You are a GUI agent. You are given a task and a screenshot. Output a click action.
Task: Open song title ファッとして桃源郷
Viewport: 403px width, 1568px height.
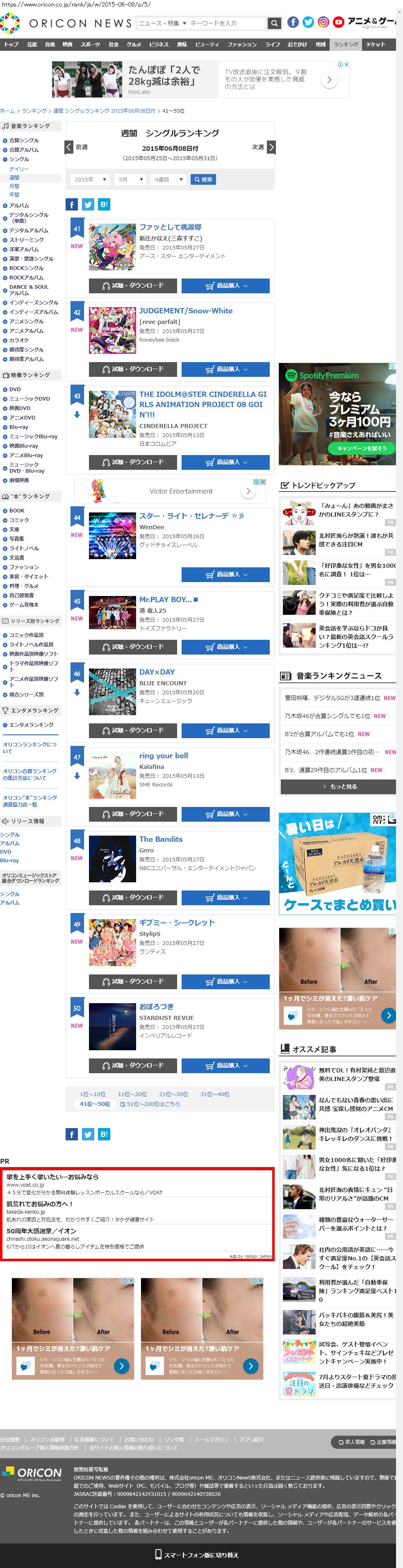[x=170, y=227]
